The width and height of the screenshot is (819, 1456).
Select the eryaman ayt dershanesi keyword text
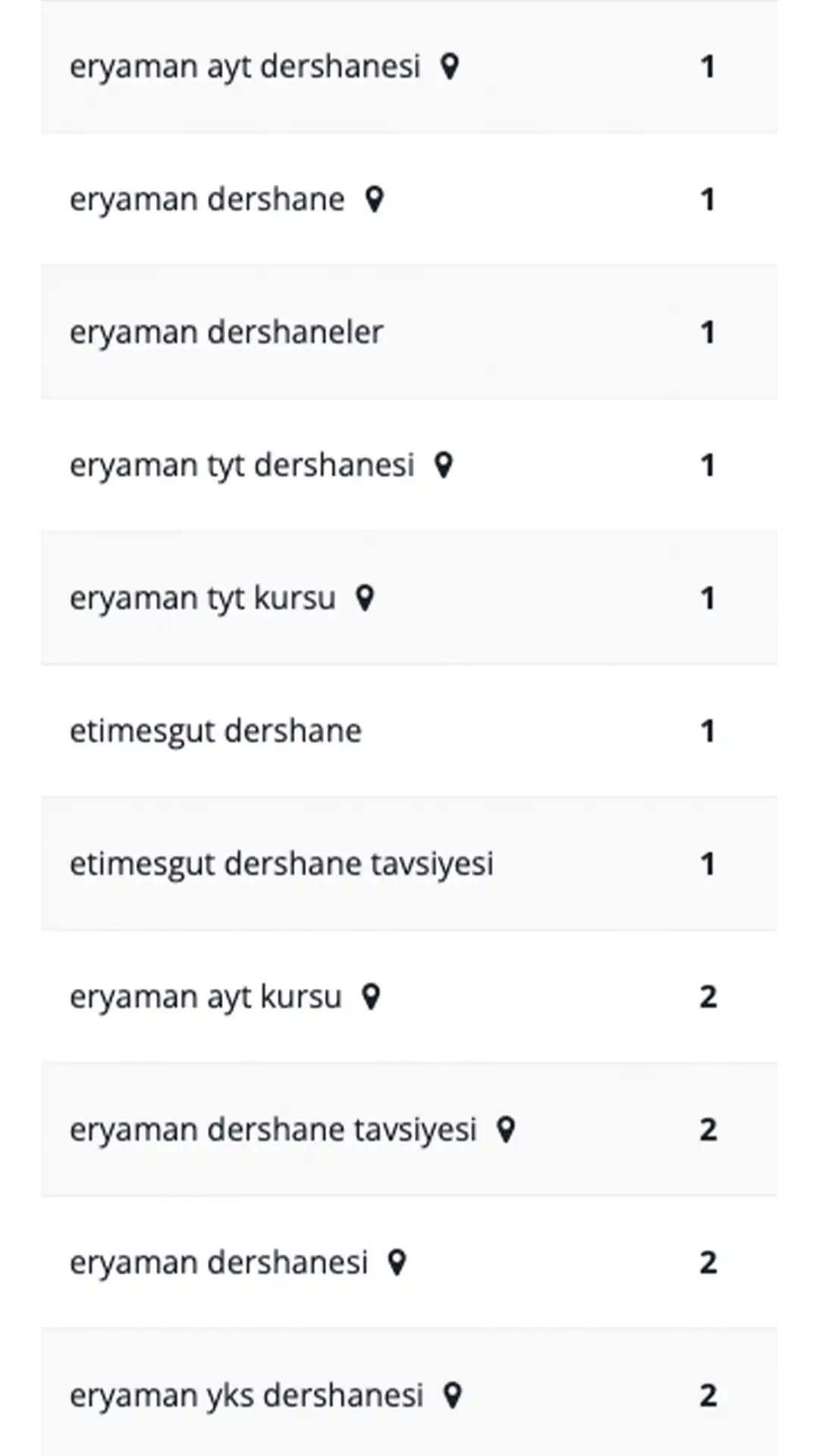(246, 67)
